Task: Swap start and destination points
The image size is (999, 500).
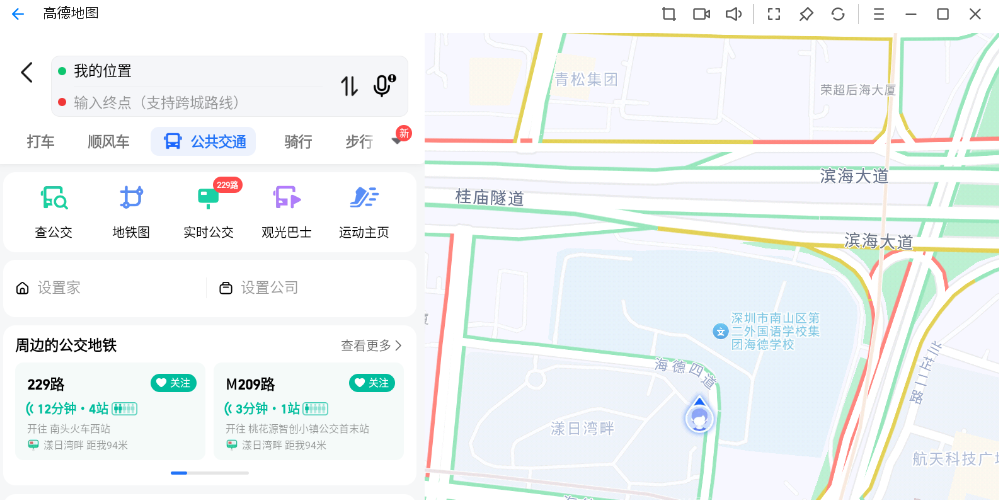Action: point(349,86)
